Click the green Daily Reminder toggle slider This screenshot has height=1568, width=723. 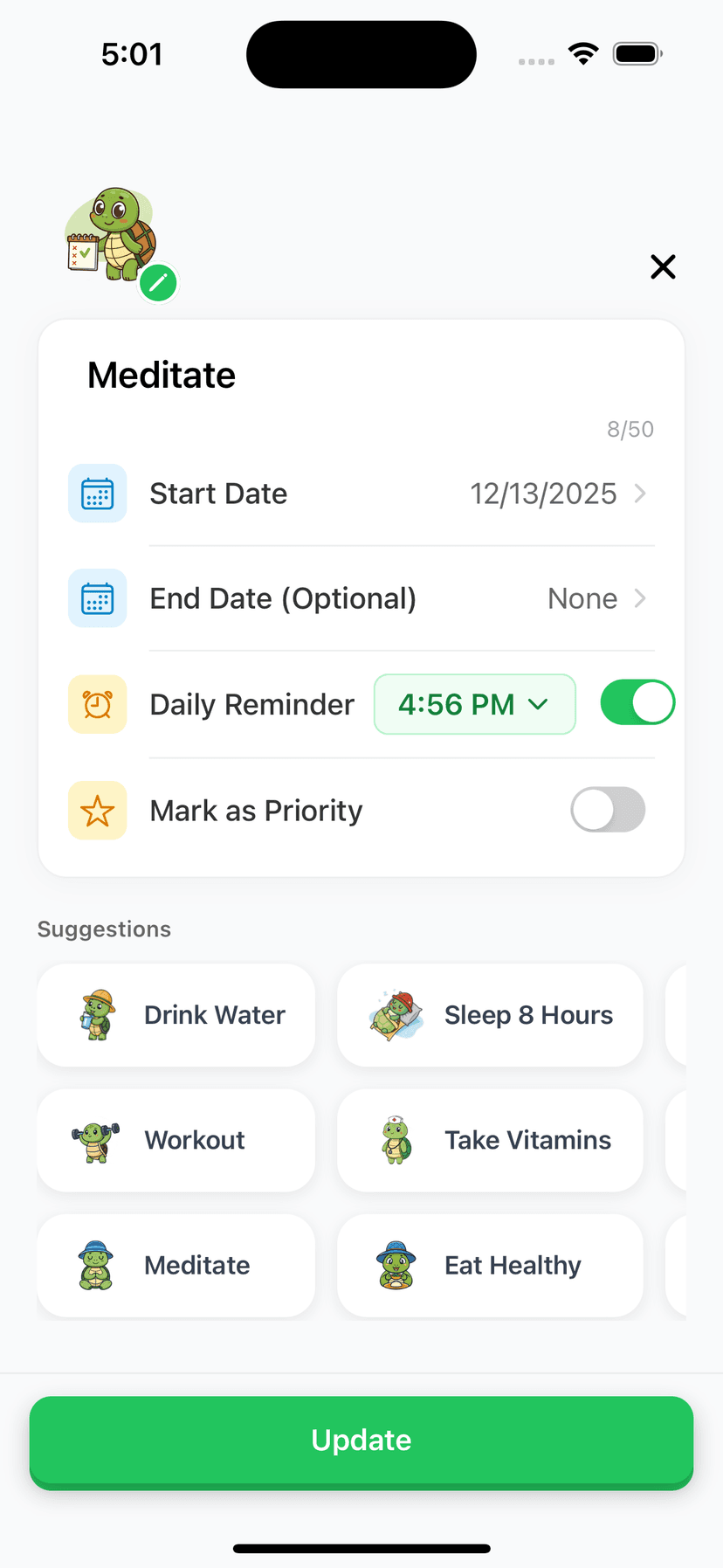[x=637, y=702]
